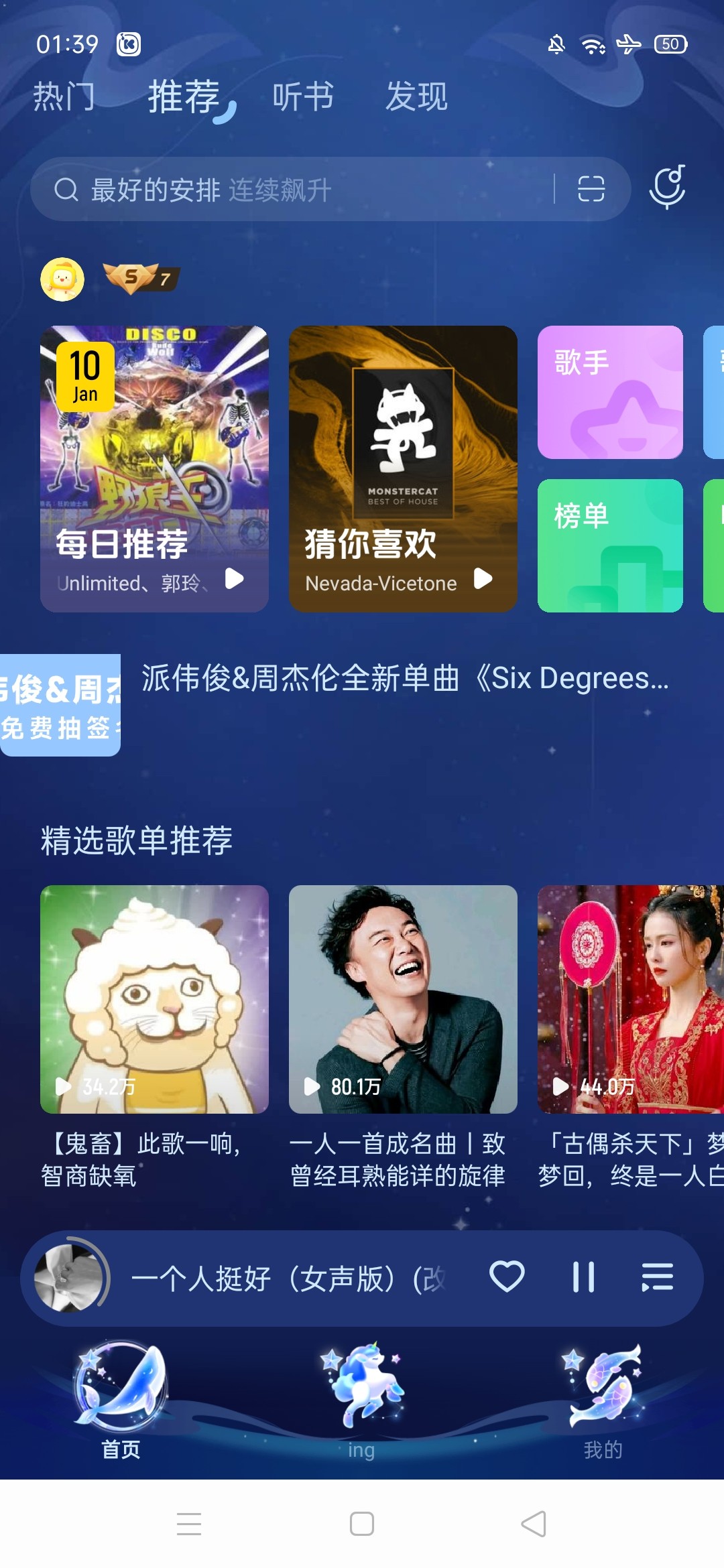Screen dimensions: 724x1568
Task: Open the 猜你喜欢 card
Action: [402, 468]
